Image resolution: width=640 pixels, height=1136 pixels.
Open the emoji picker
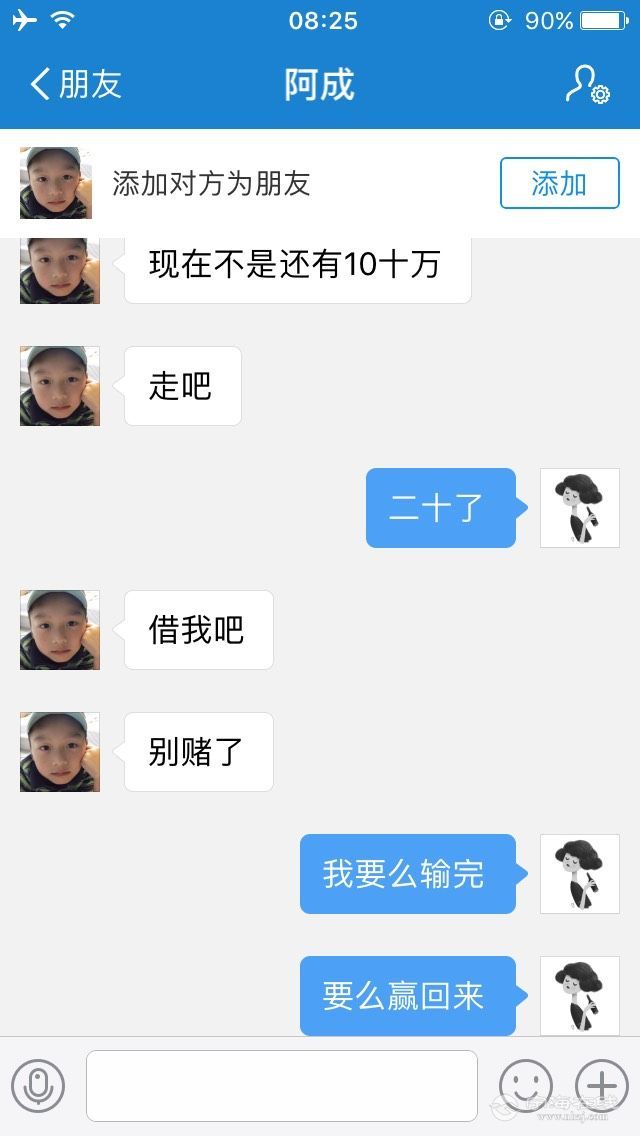(526, 1085)
